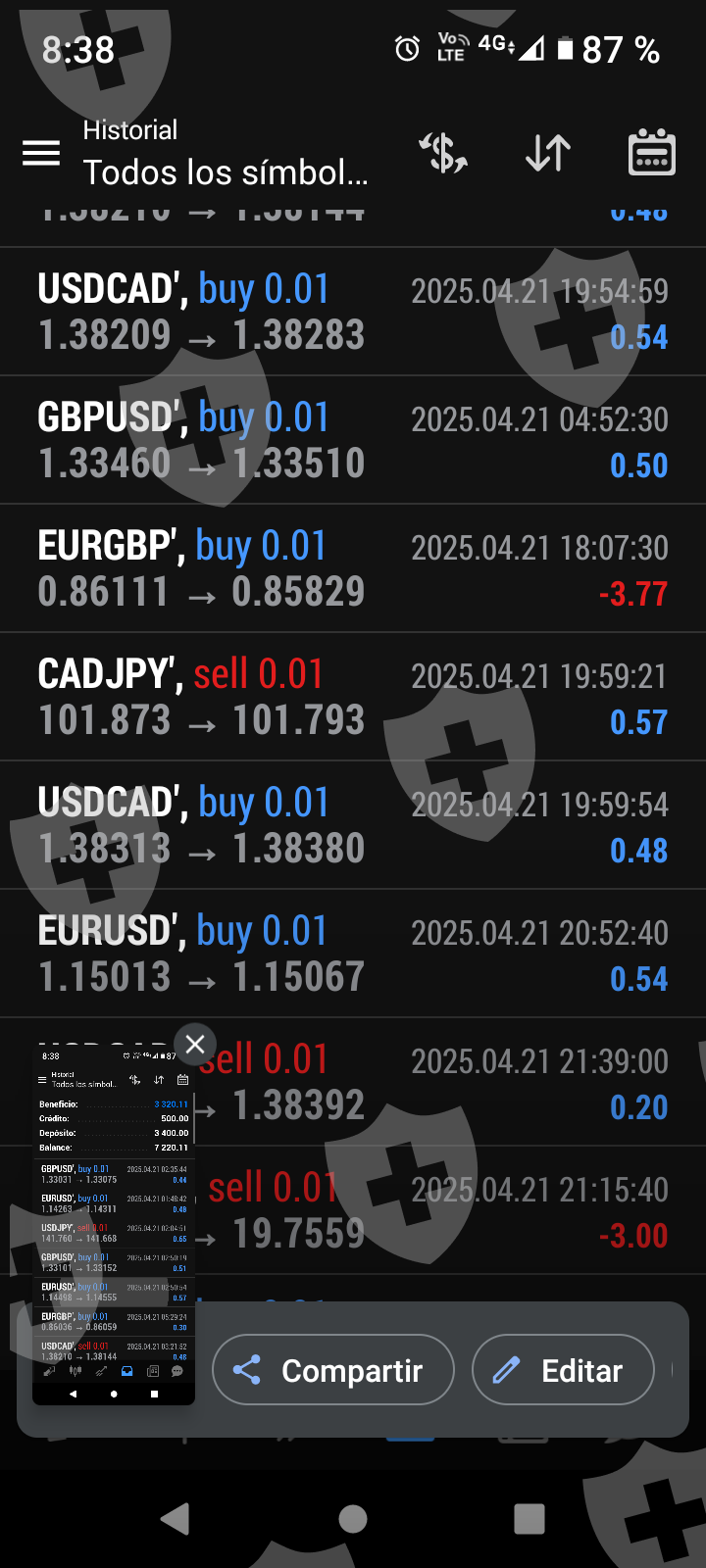Image resolution: width=706 pixels, height=1568 pixels.
Task: Open the USDCAD trade closed at 19:54:59
Action: (353, 312)
